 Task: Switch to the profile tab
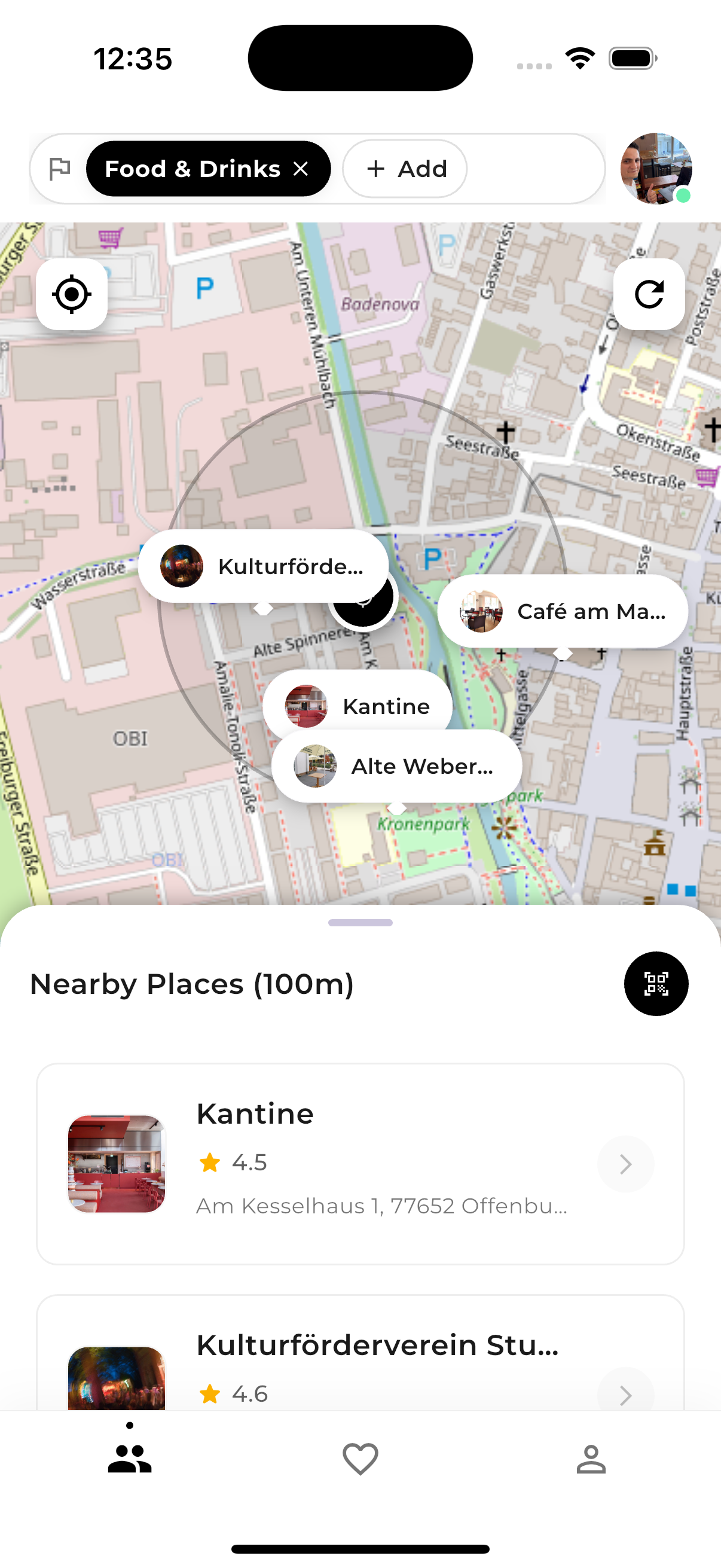[590, 1459]
